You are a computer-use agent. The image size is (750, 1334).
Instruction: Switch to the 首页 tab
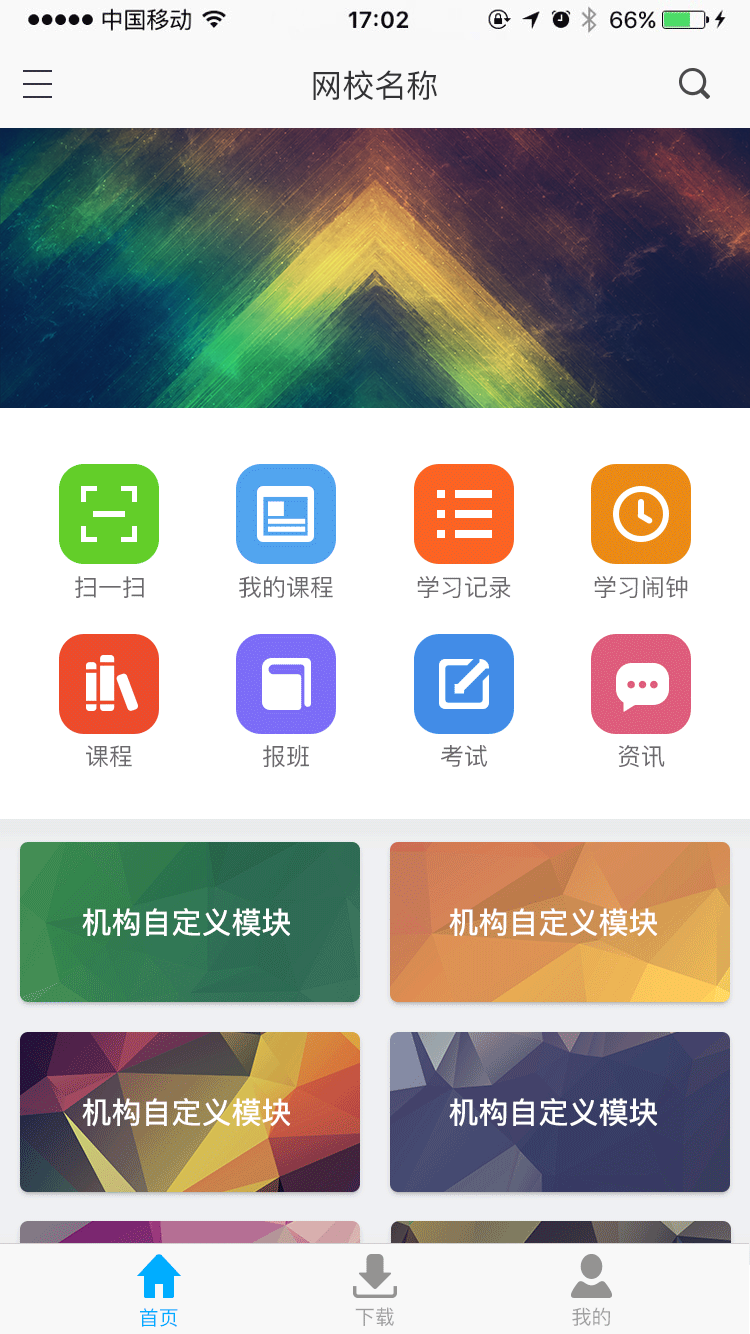[159, 1289]
